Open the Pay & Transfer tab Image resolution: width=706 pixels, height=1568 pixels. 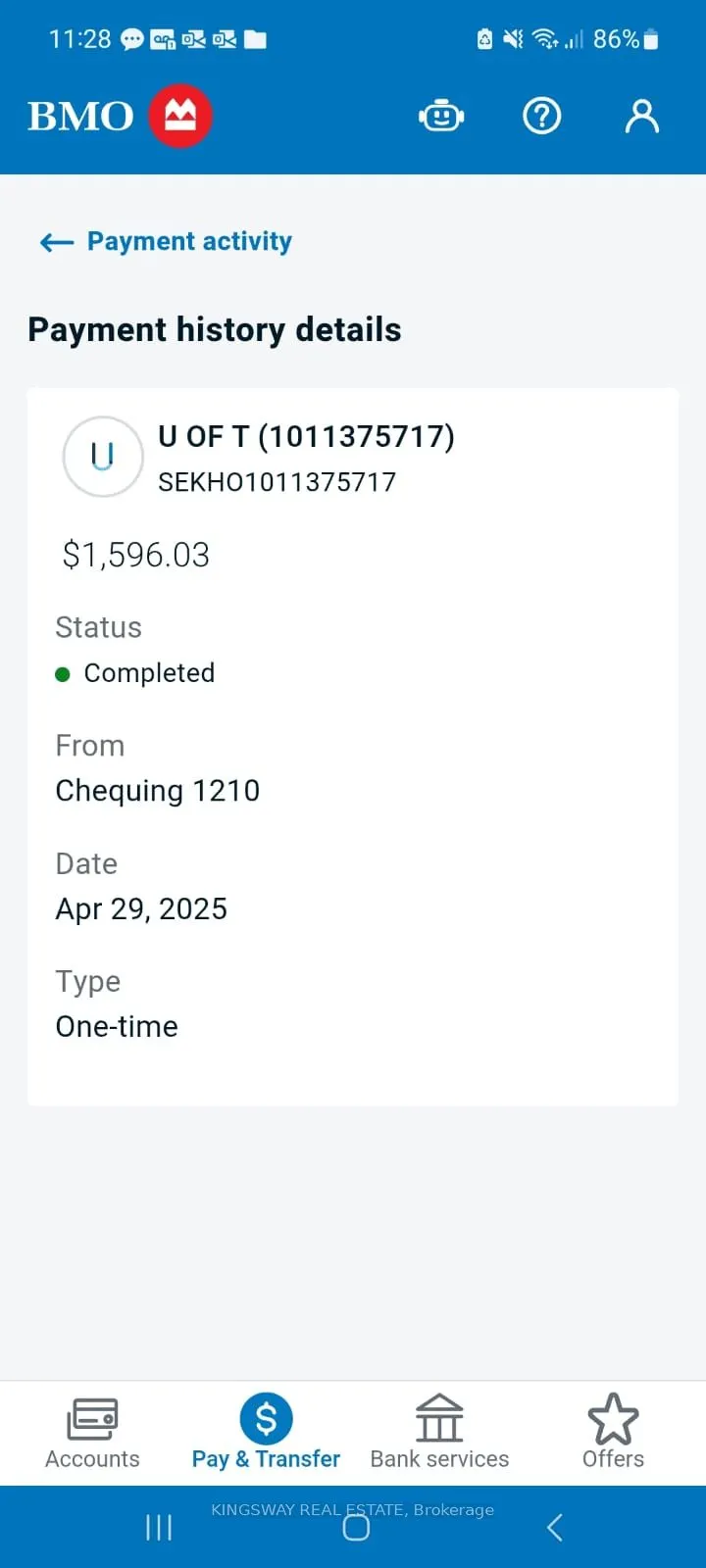point(266,1433)
